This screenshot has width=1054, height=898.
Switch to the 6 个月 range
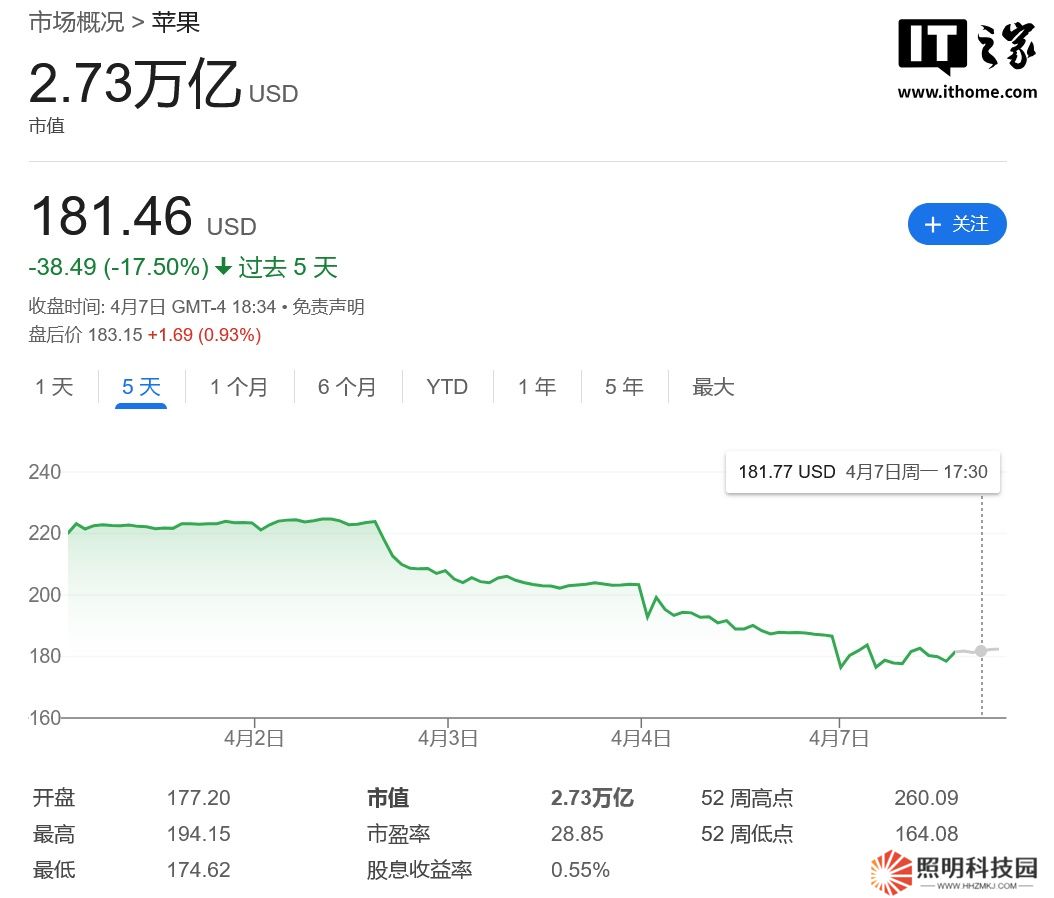347,387
